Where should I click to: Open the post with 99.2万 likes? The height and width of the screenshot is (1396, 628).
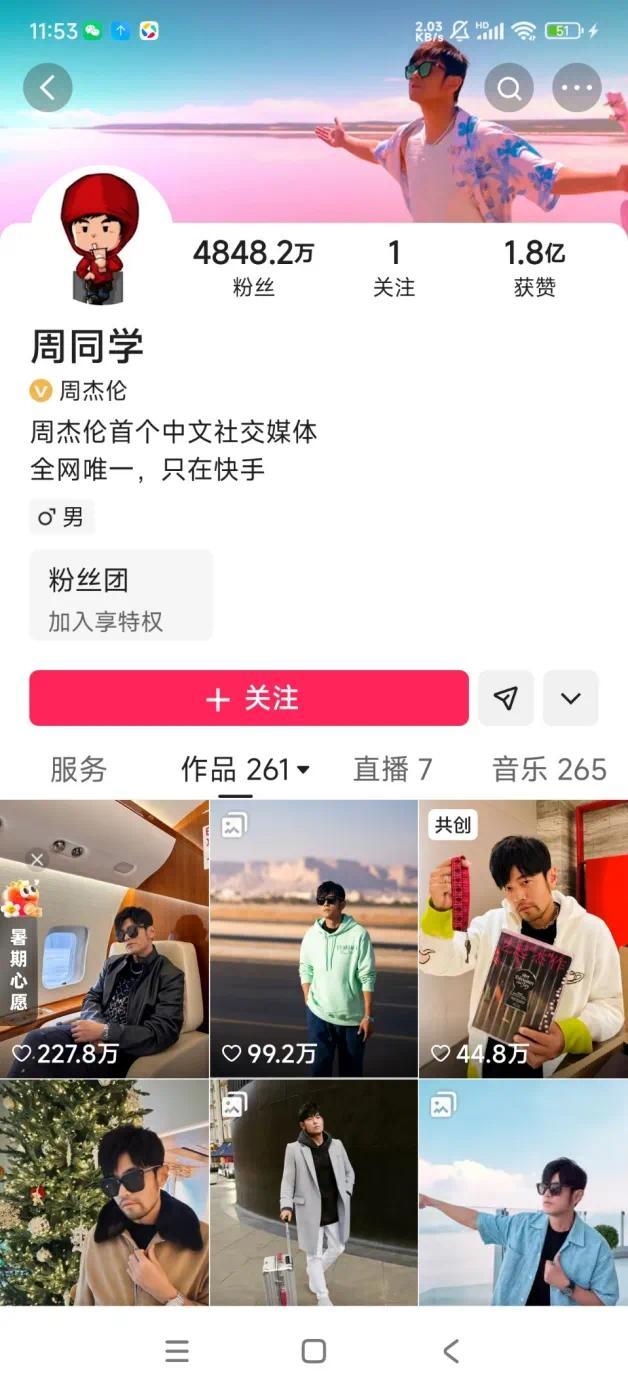[314, 938]
